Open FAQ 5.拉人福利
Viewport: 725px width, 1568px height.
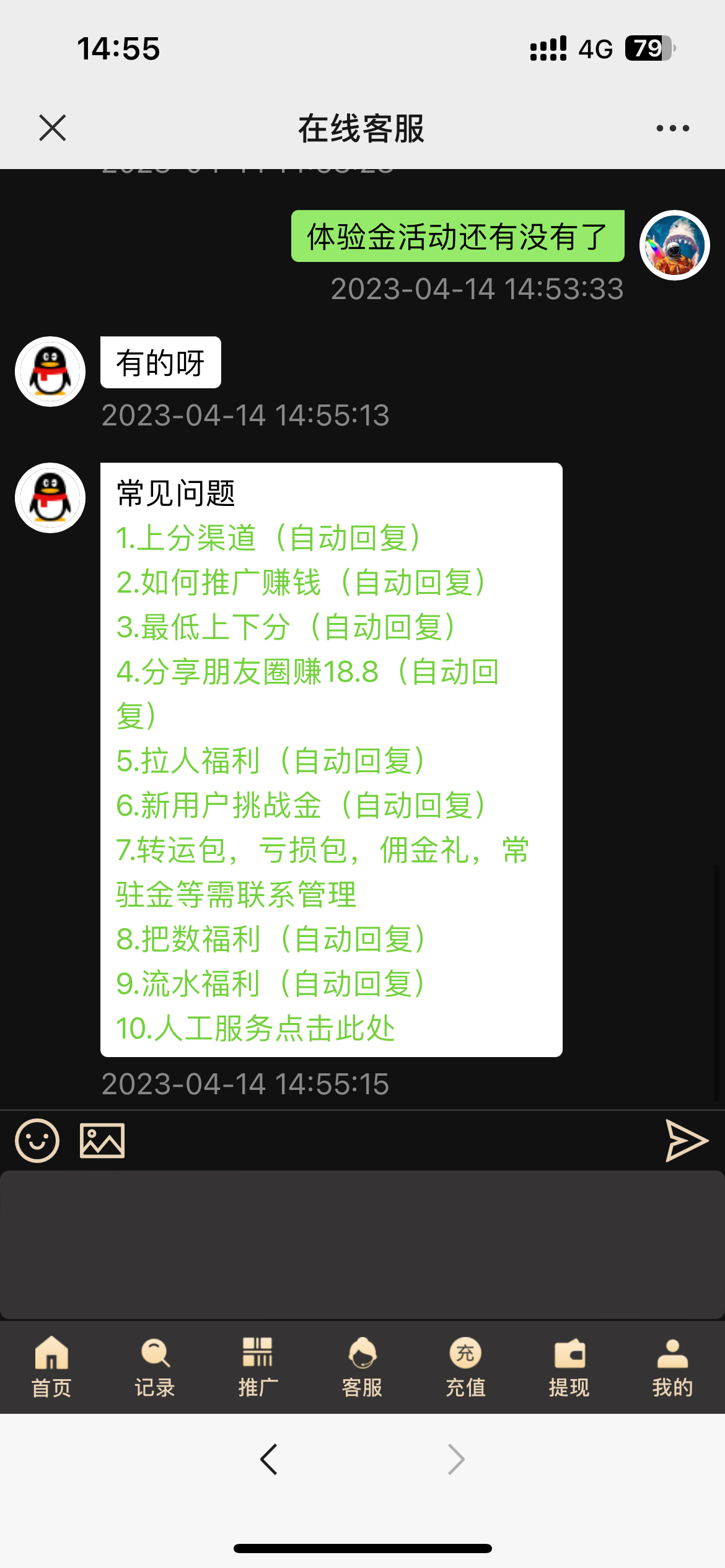[x=271, y=761]
